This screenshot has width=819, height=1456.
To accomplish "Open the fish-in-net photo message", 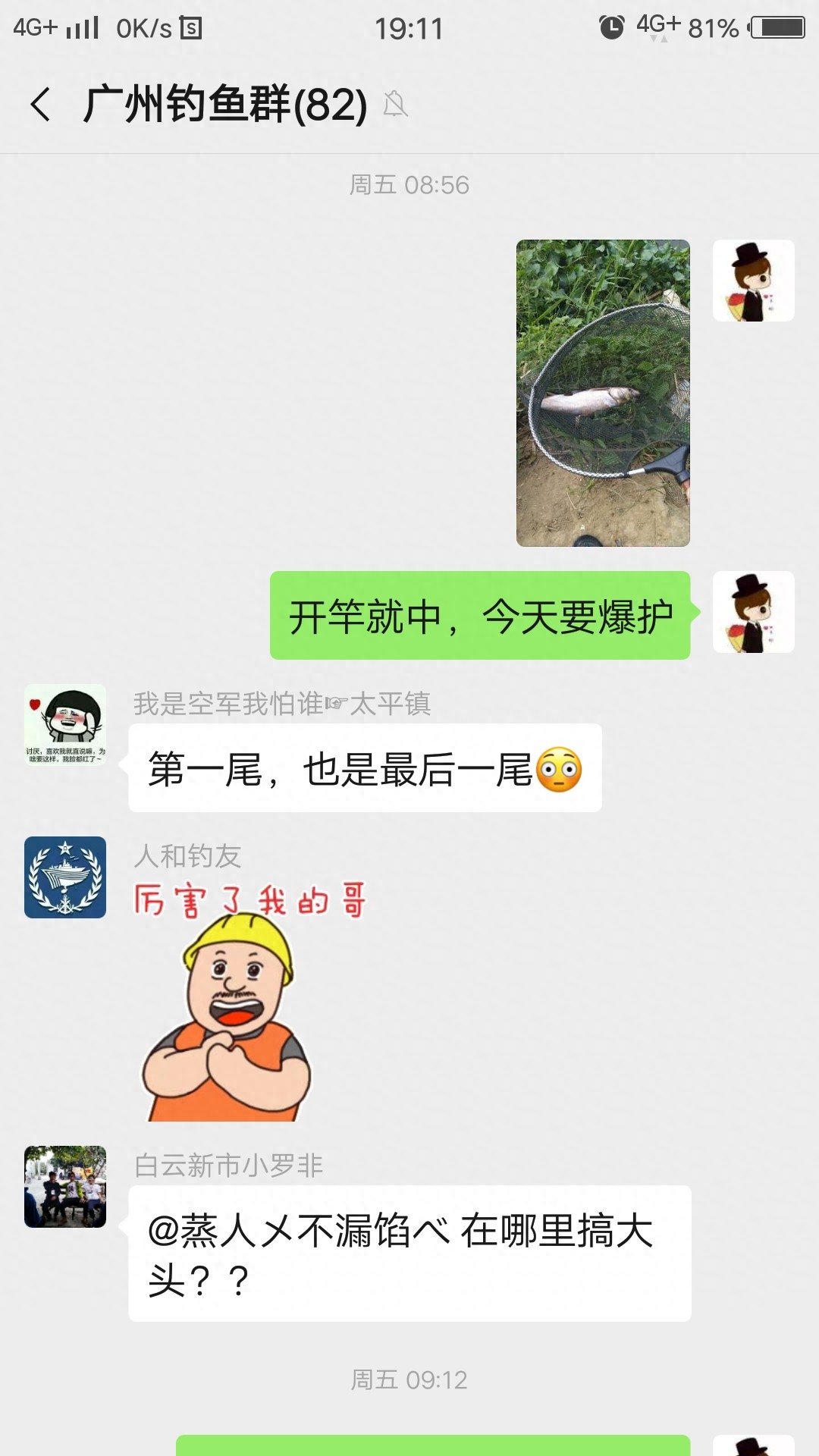I will [603, 393].
